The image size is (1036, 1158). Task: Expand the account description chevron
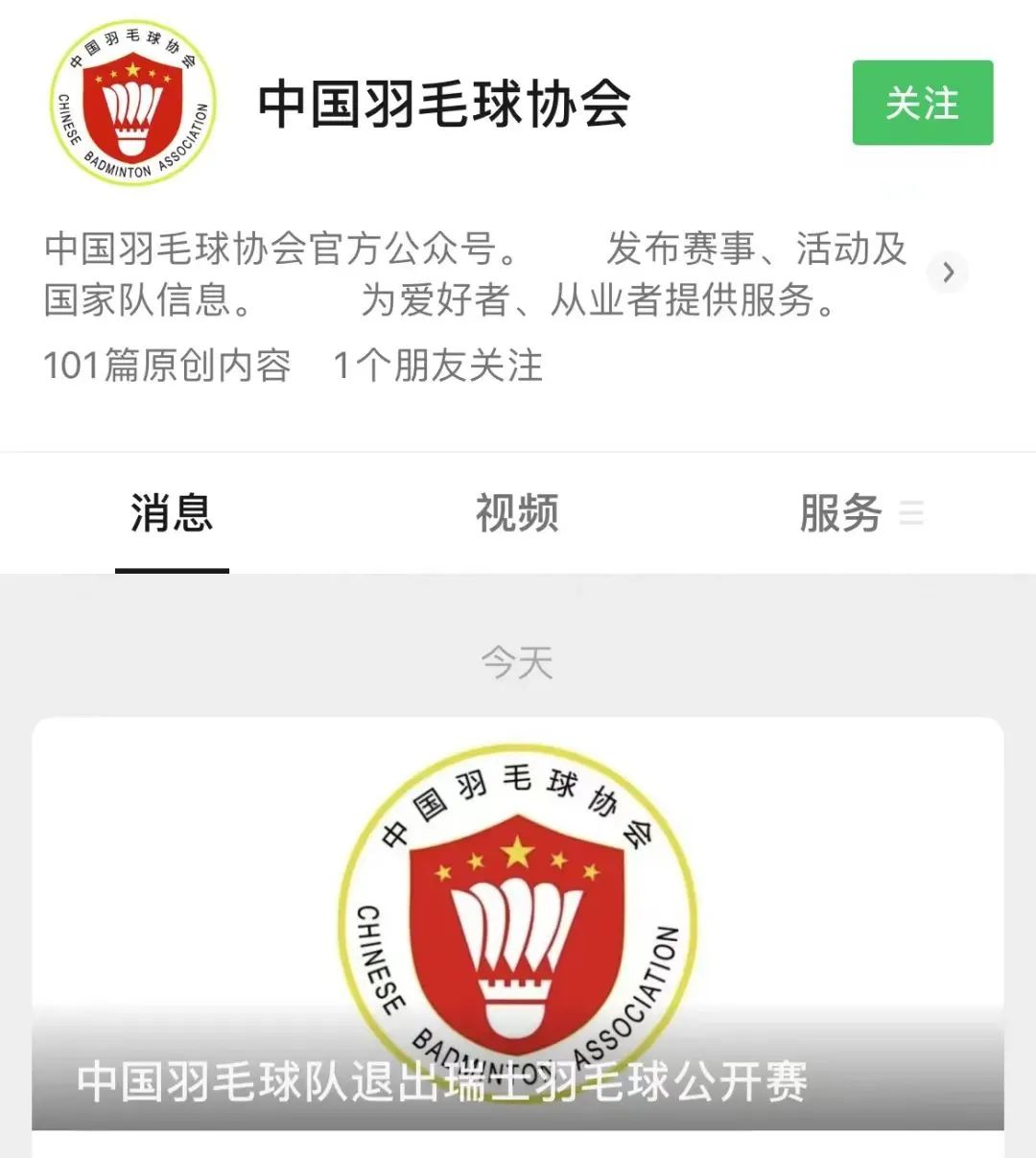point(948,273)
